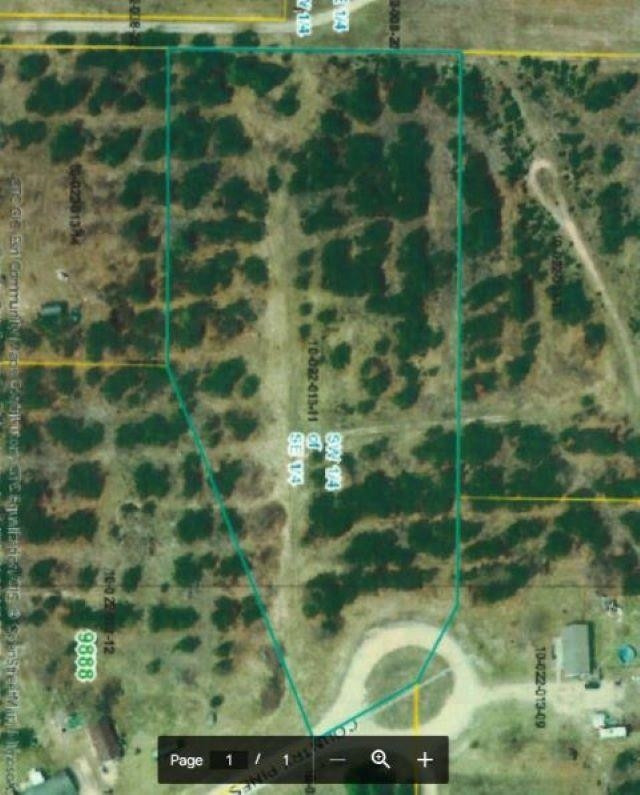Tap the magnifier zoom icon
The height and width of the screenshot is (795, 640).
380,759
